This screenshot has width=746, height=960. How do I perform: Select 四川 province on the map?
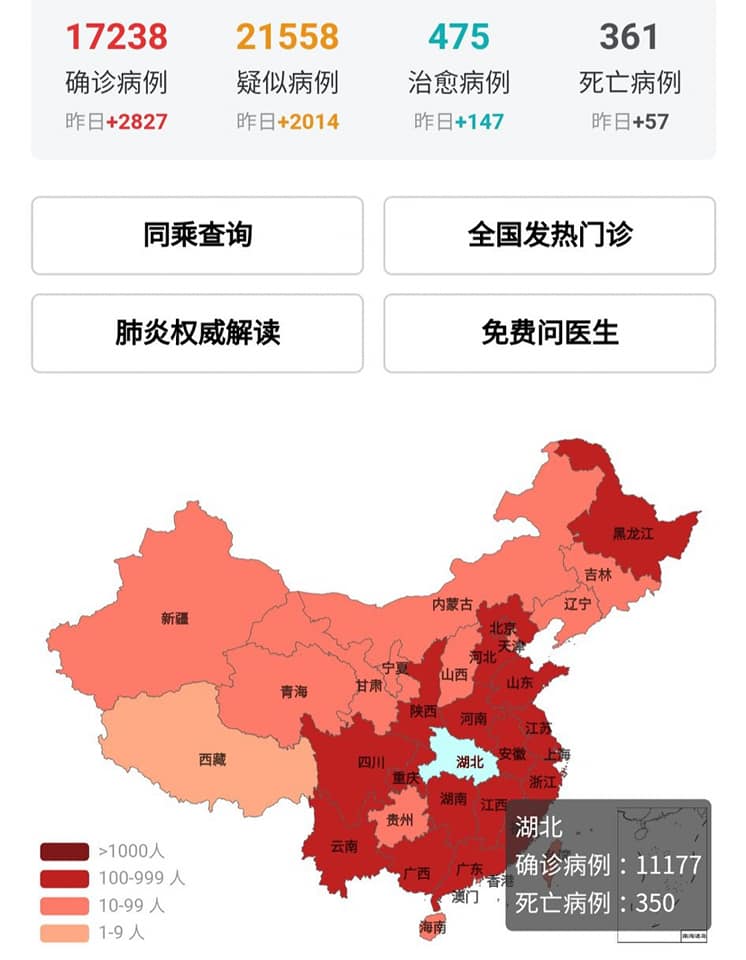(x=371, y=762)
